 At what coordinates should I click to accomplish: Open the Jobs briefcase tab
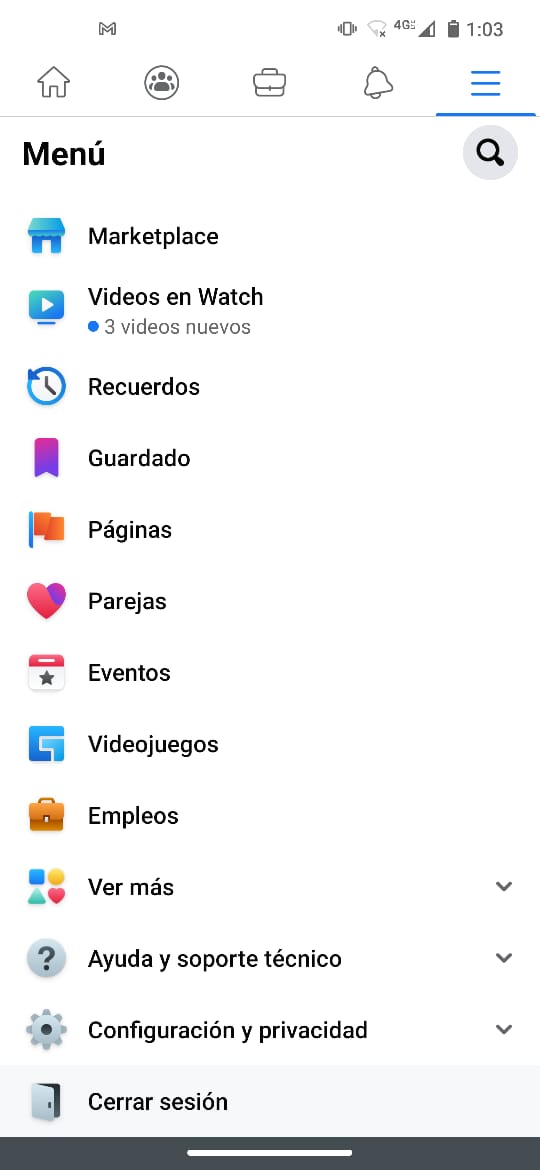(x=269, y=83)
